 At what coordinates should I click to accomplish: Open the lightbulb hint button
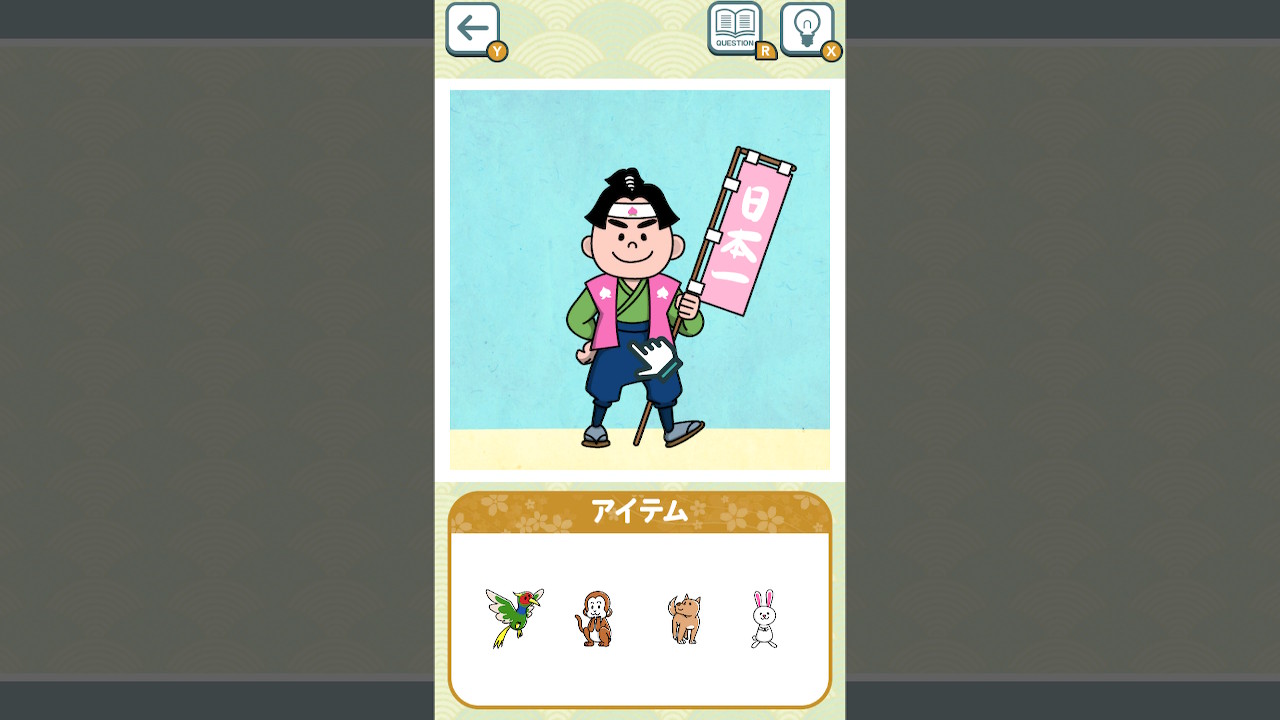(x=806, y=28)
